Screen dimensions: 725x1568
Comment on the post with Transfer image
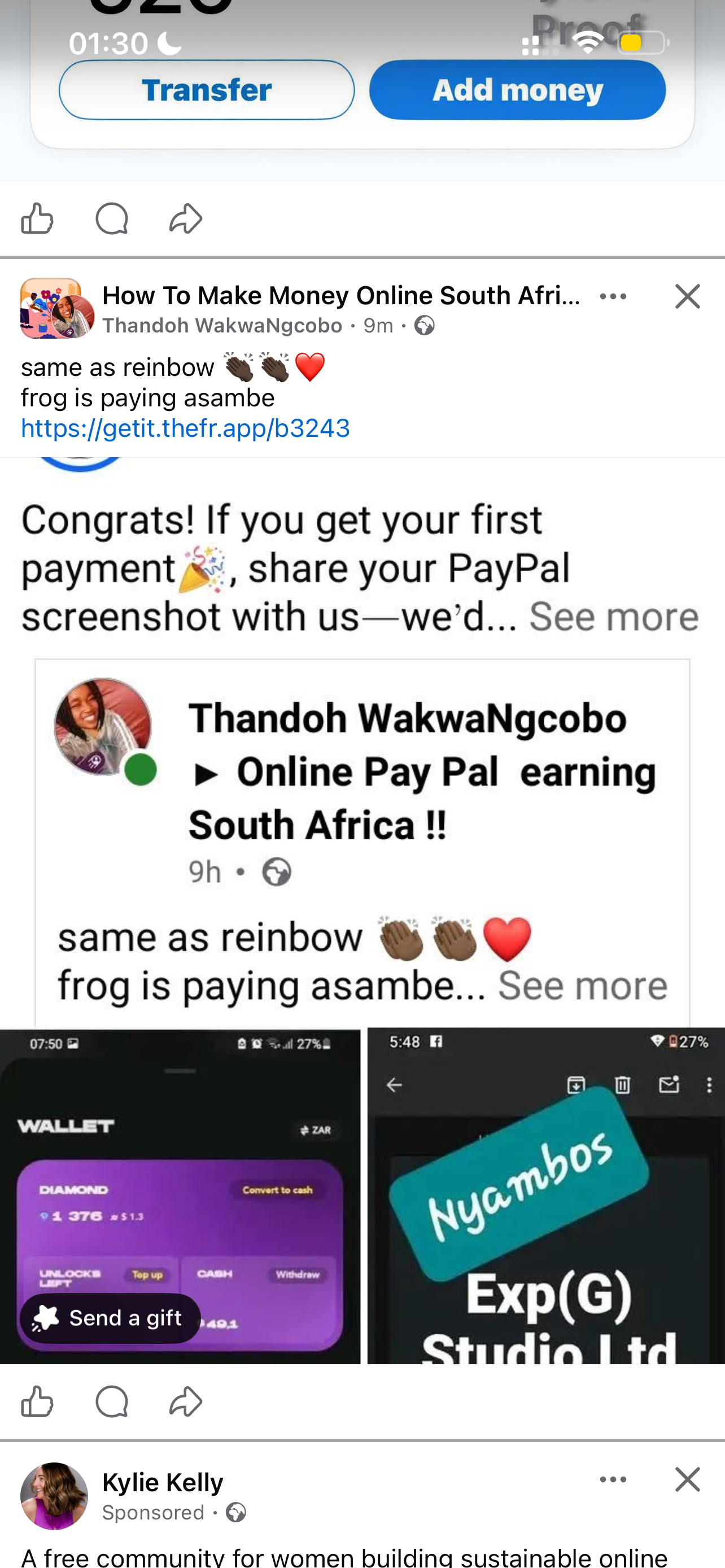pyautogui.click(x=112, y=218)
